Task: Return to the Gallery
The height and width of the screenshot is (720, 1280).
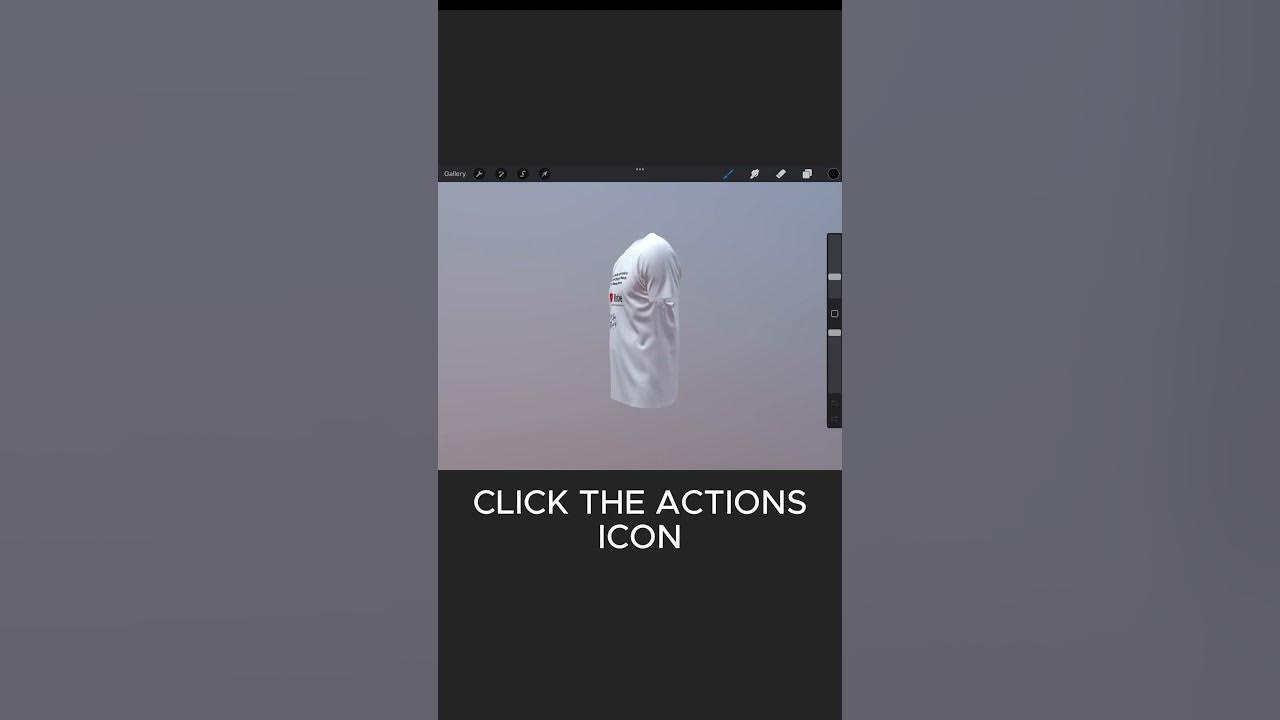Action: click(455, 174)
